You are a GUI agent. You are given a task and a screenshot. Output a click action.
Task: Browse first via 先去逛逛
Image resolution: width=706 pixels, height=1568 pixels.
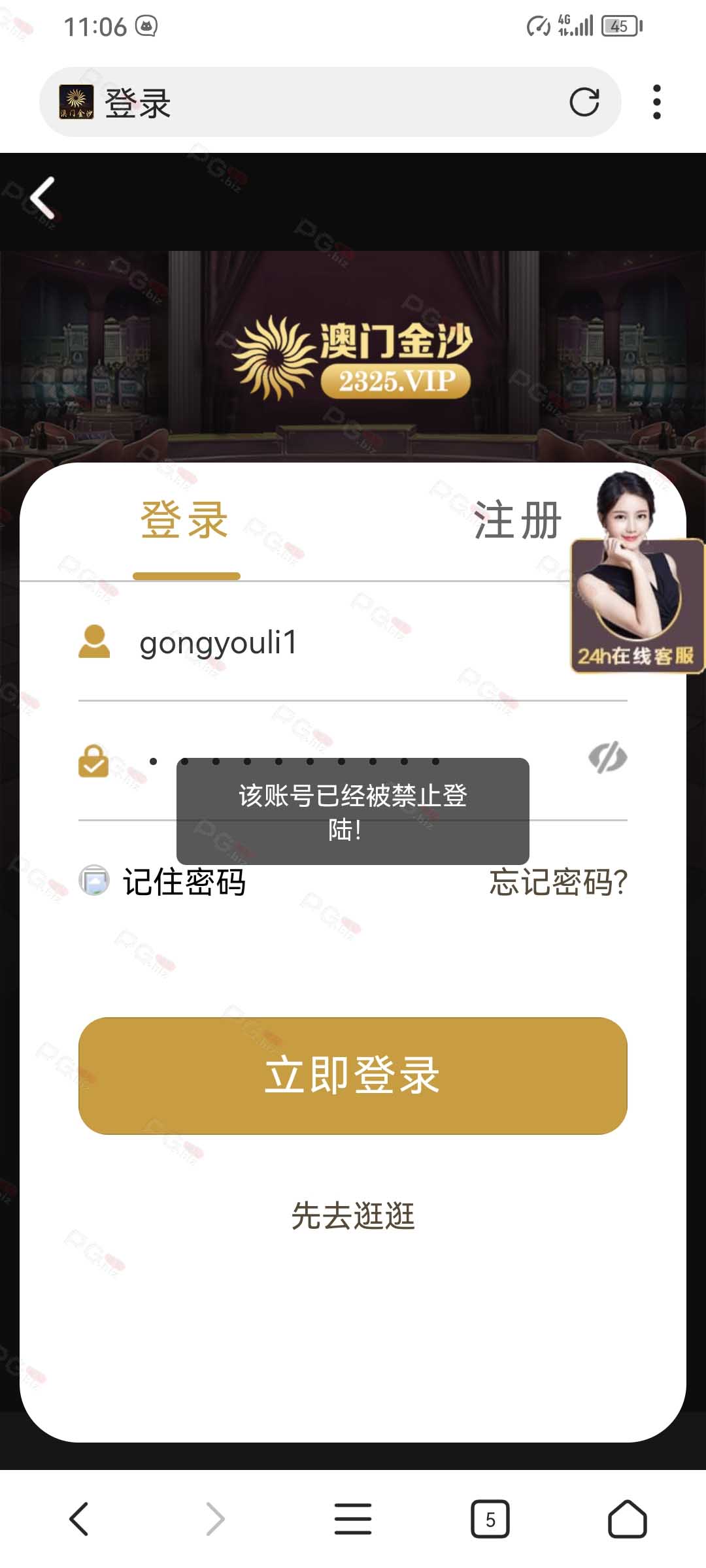(353, 1216)
